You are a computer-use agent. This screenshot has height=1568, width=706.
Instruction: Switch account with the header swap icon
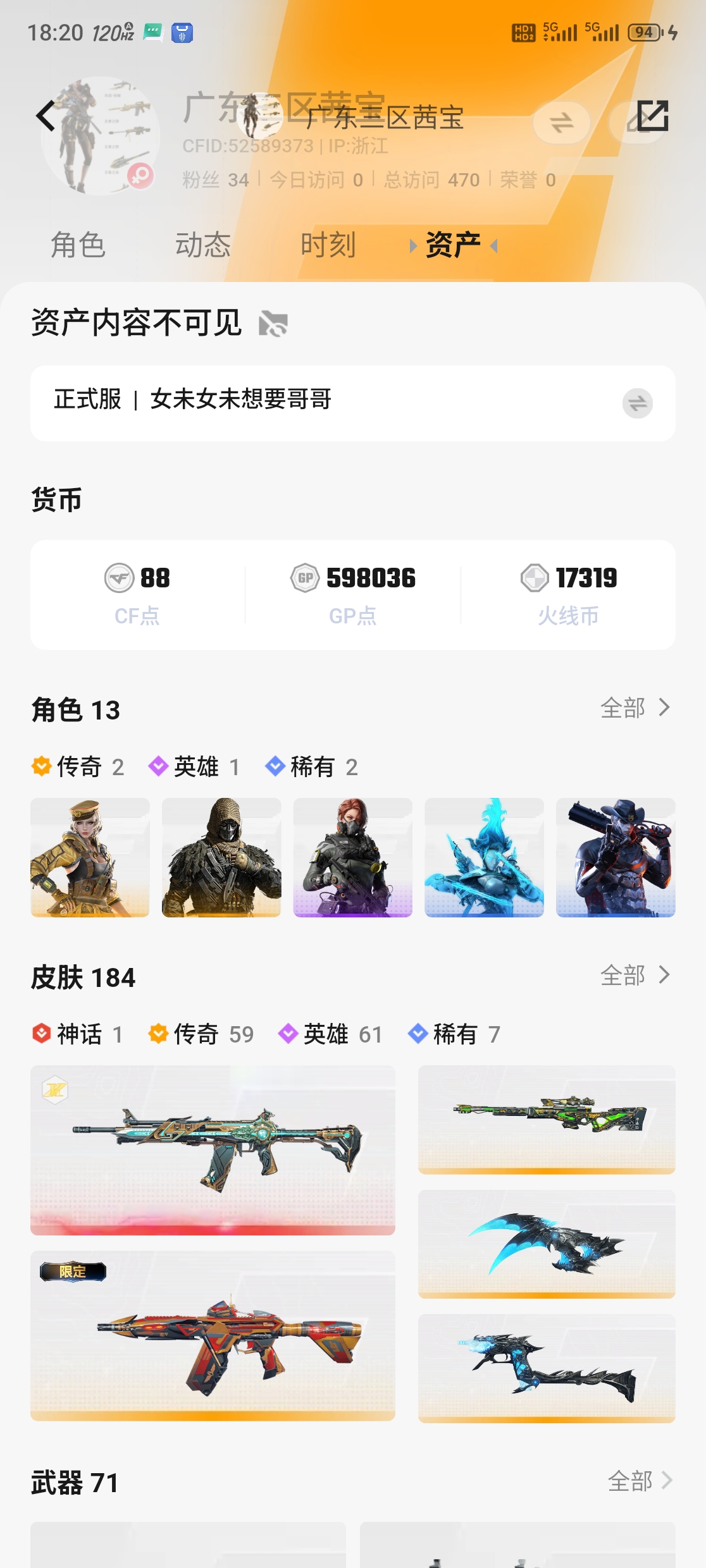click(561, 122)
